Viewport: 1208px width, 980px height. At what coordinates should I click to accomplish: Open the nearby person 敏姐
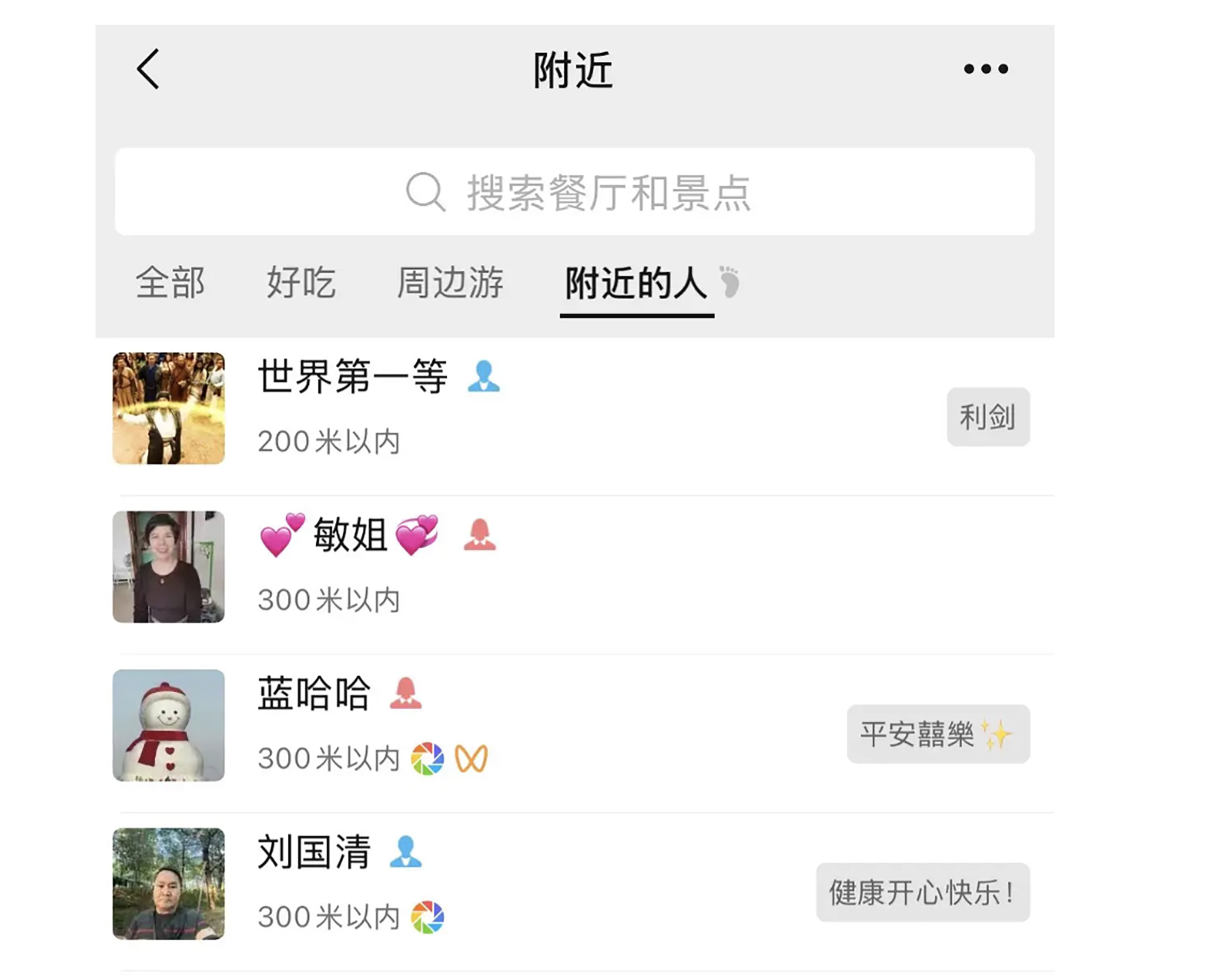pos(350,535)
